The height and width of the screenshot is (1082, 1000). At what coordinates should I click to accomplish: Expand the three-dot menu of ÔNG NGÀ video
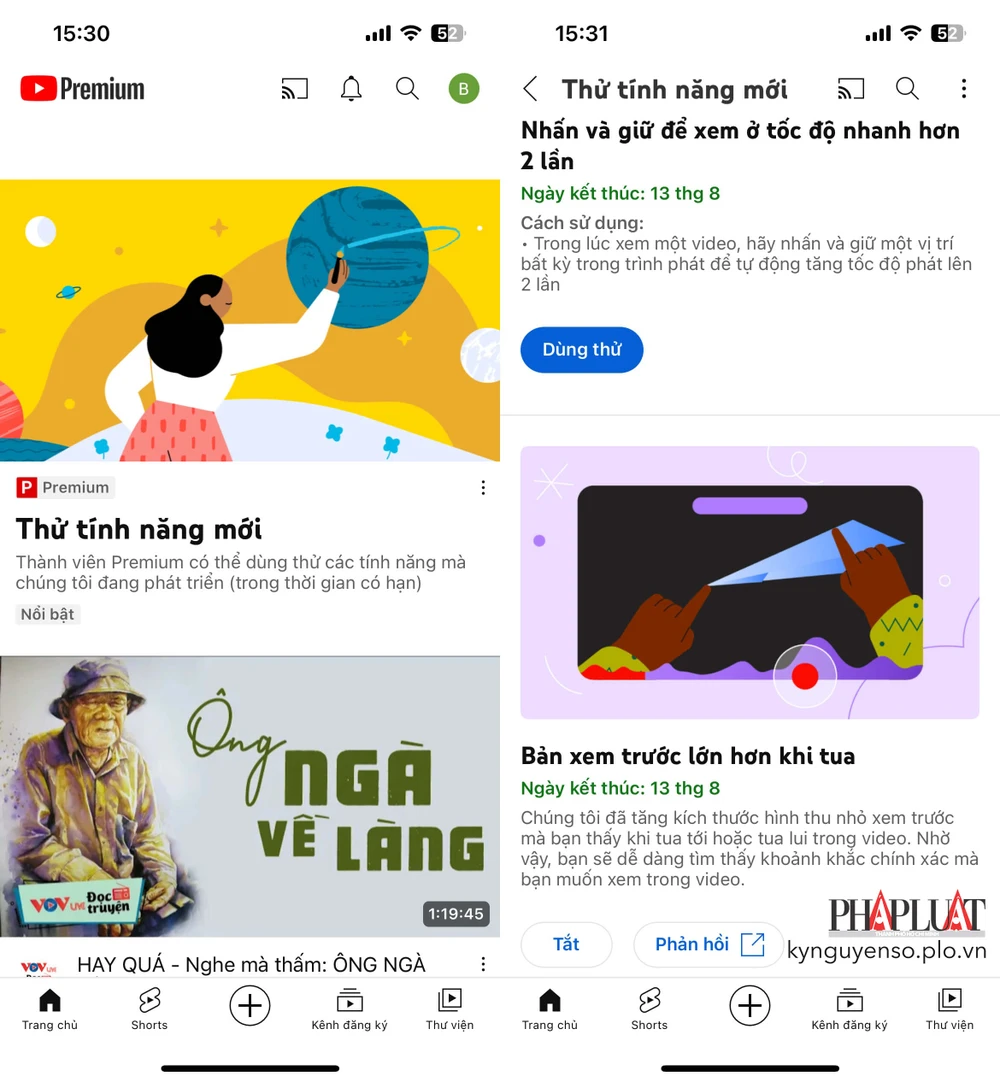[483, 963]
